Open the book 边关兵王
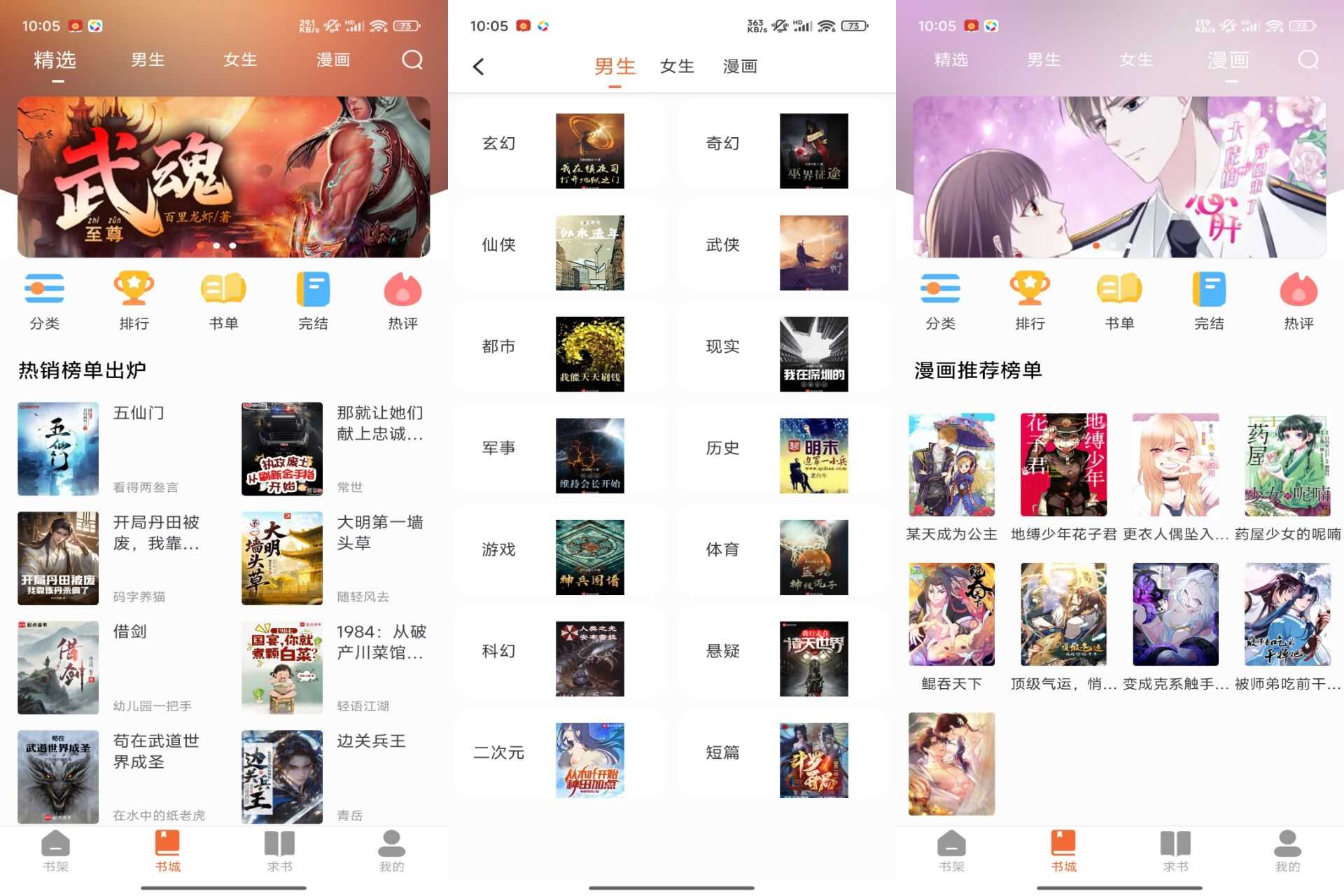Screen dimensions: 1344x896 click(x=282, y=776)
